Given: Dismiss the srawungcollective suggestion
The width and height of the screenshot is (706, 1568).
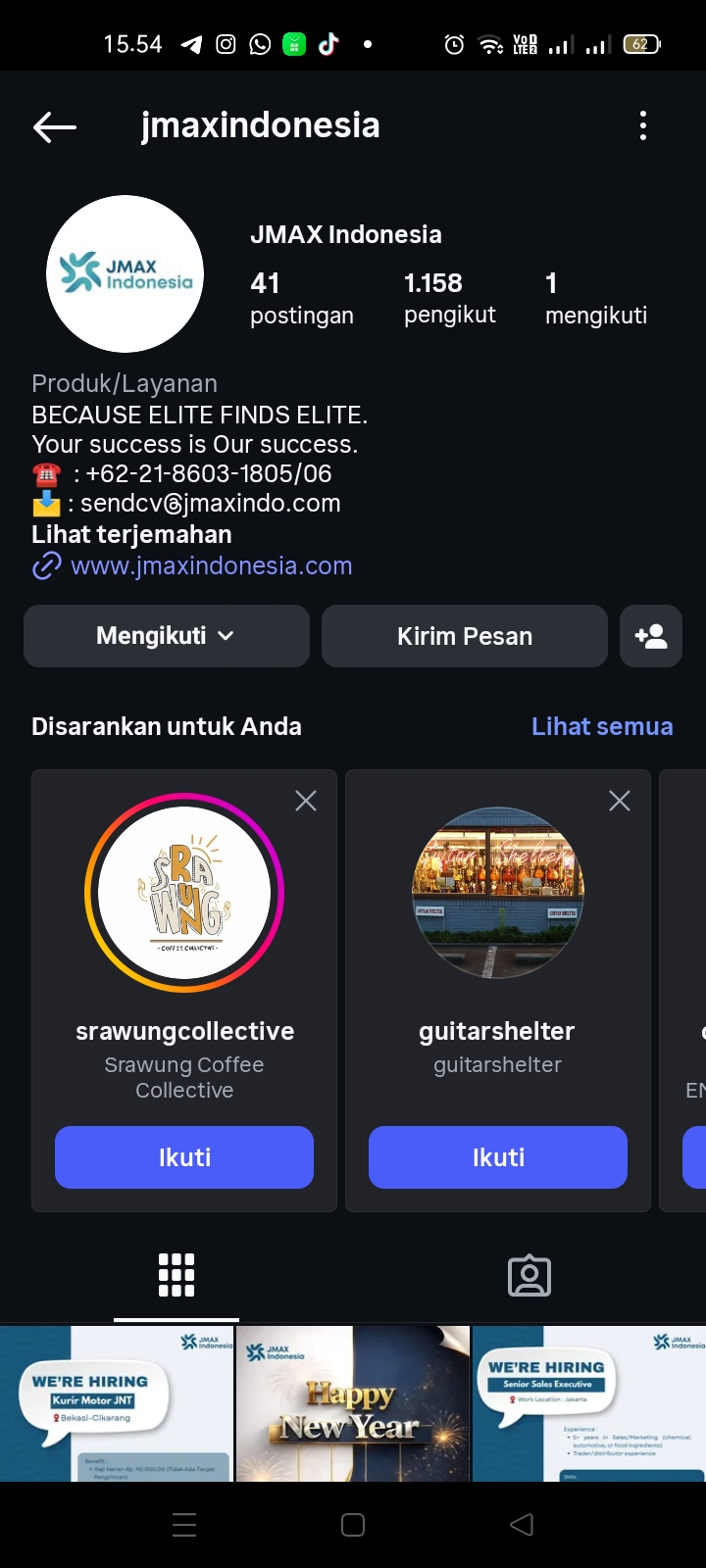Looking at the screenshot, I should (306, 801).
